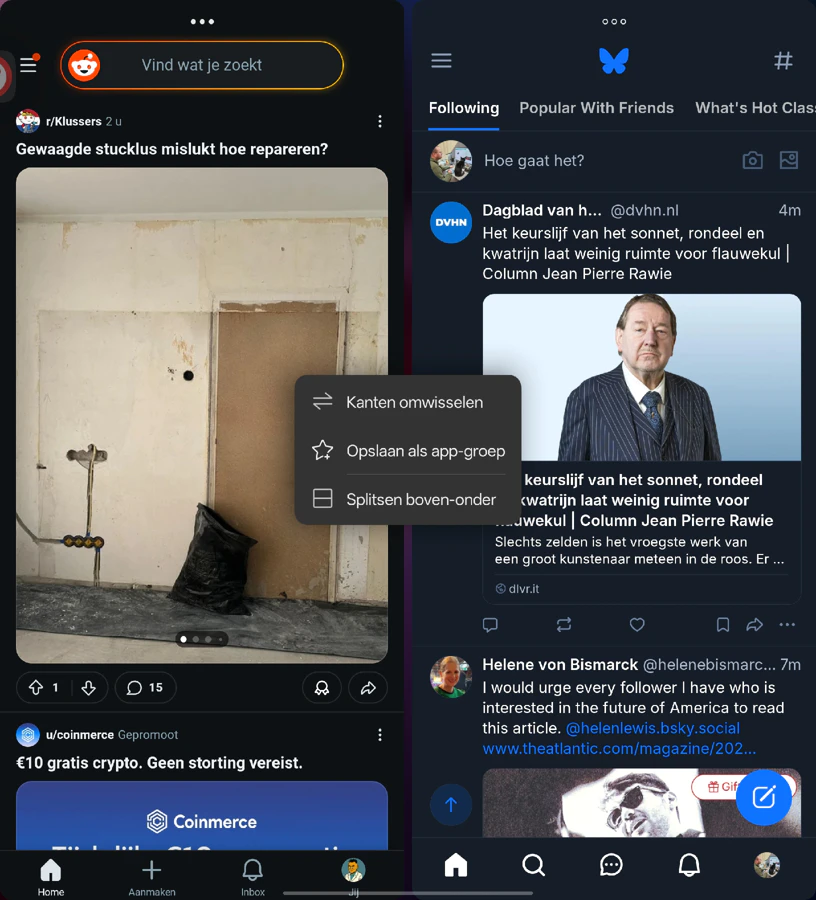The width and height of the screenshot is (816, 900).
Task: Upvote the r/Klussers post
Action: [x=36, y=687]
